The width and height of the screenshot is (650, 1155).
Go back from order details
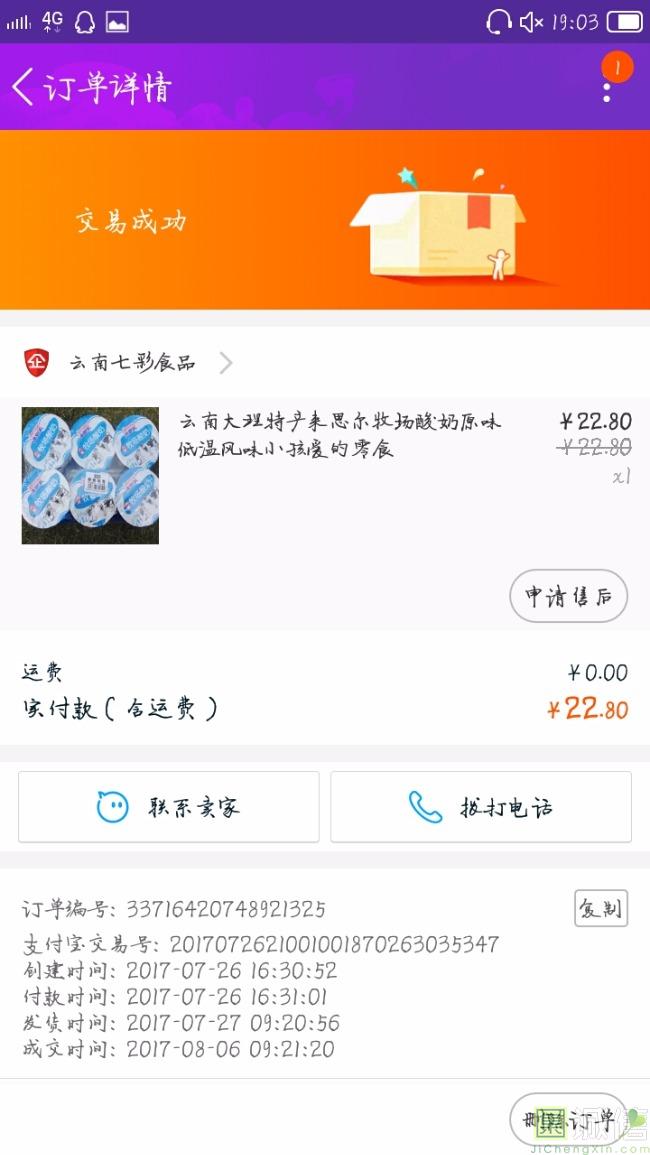point(24,87)
